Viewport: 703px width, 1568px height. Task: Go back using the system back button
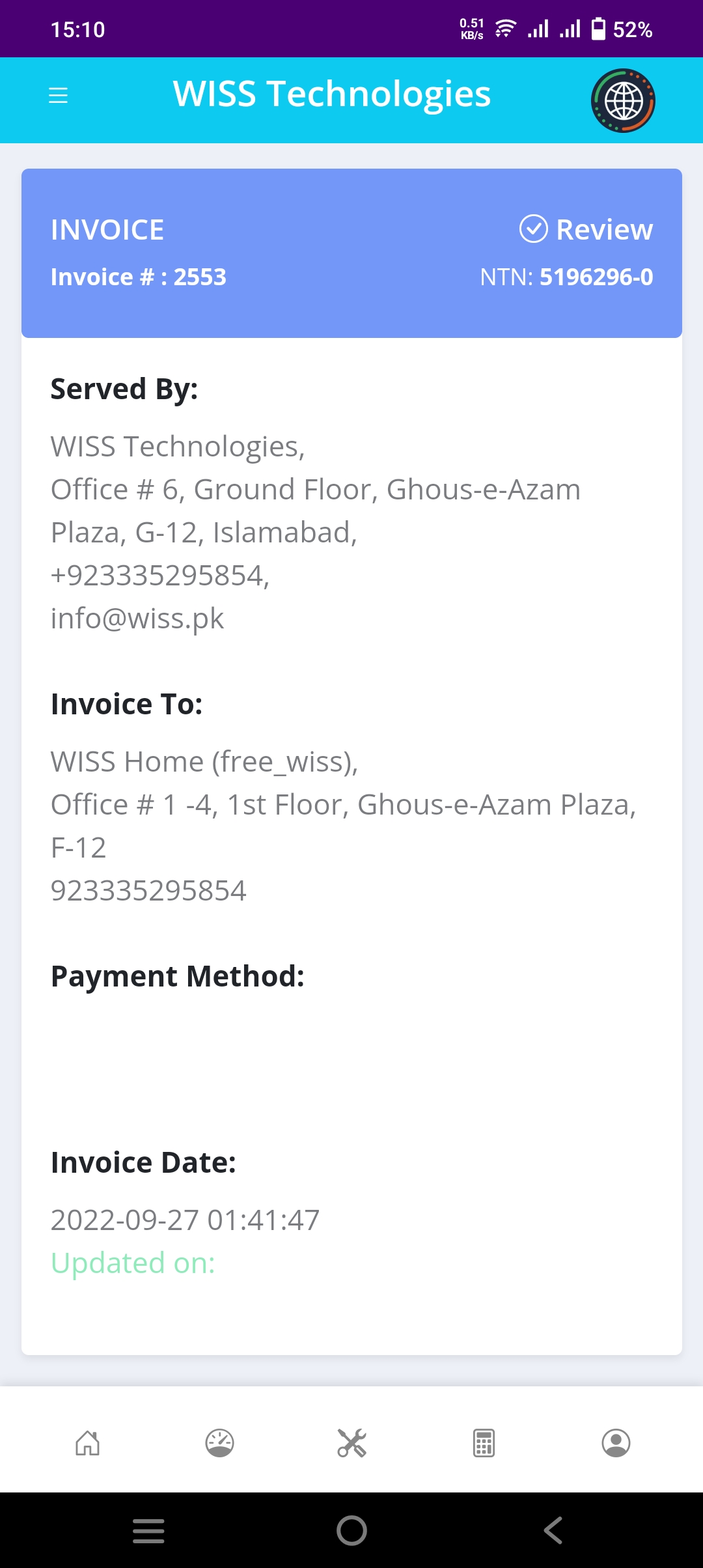pos(553,1530)
